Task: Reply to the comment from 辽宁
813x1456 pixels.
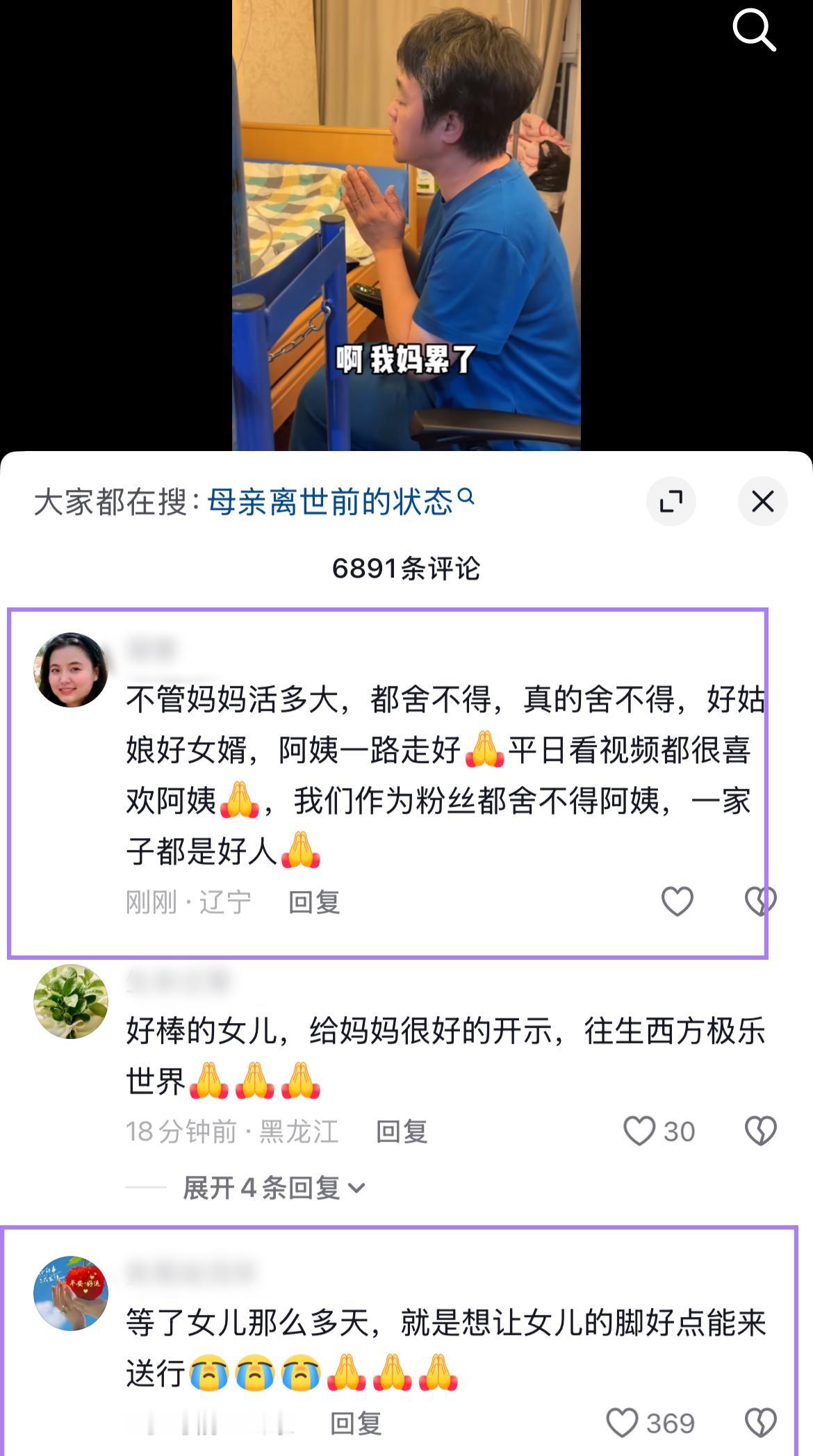Action: (x=314, y=902)
